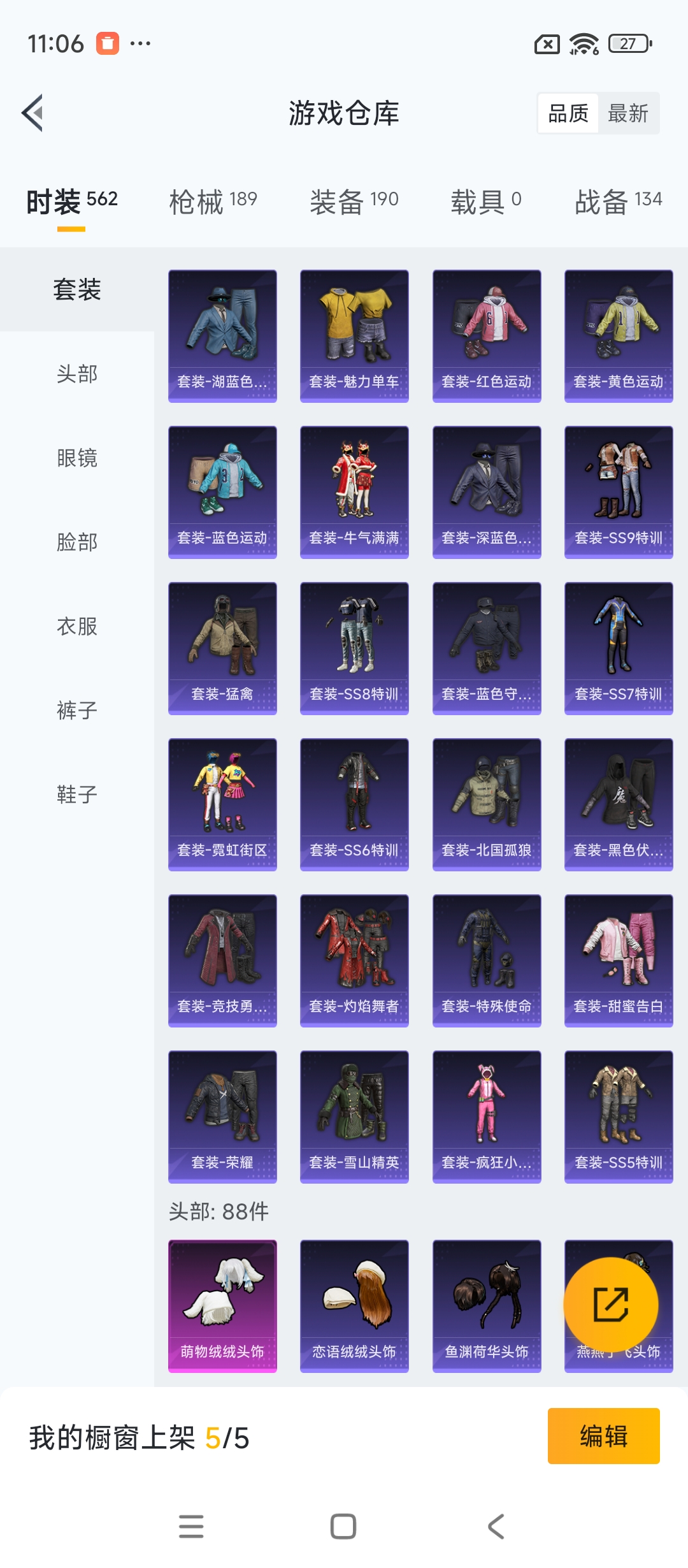Screen dimensions: 688x1568
Task: Select the 眼镜 category in sidebar
Action: click(x=77, y=458)
